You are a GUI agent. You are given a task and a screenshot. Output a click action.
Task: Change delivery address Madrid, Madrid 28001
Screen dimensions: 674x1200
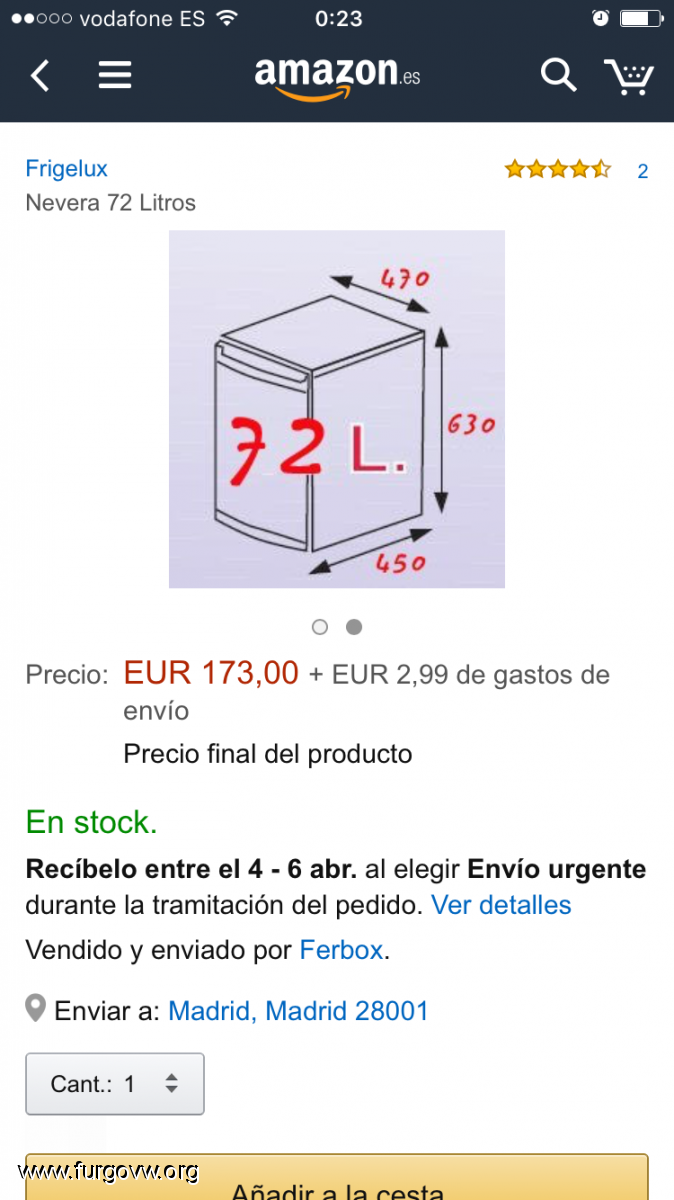[298, 1011]
